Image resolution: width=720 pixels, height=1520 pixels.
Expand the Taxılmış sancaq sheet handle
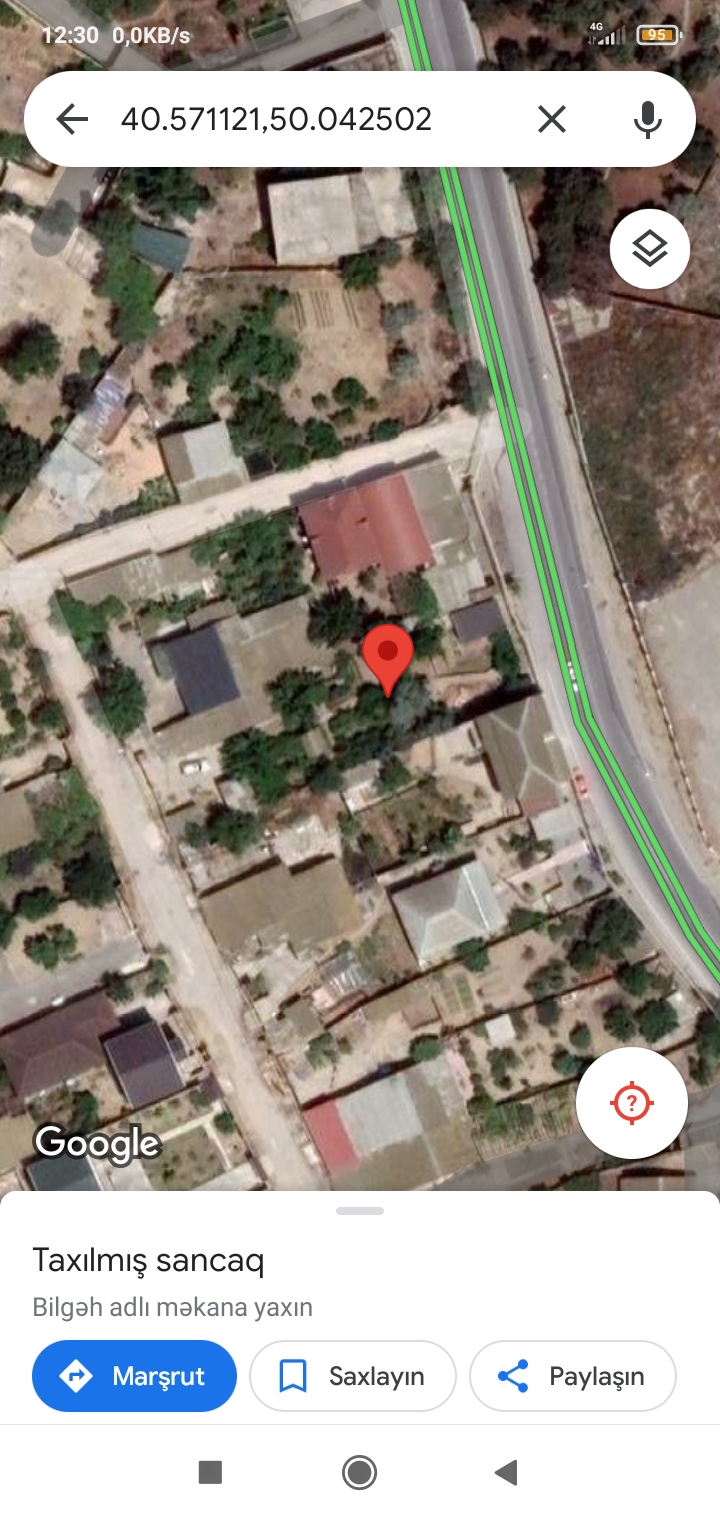point(360,1211)
